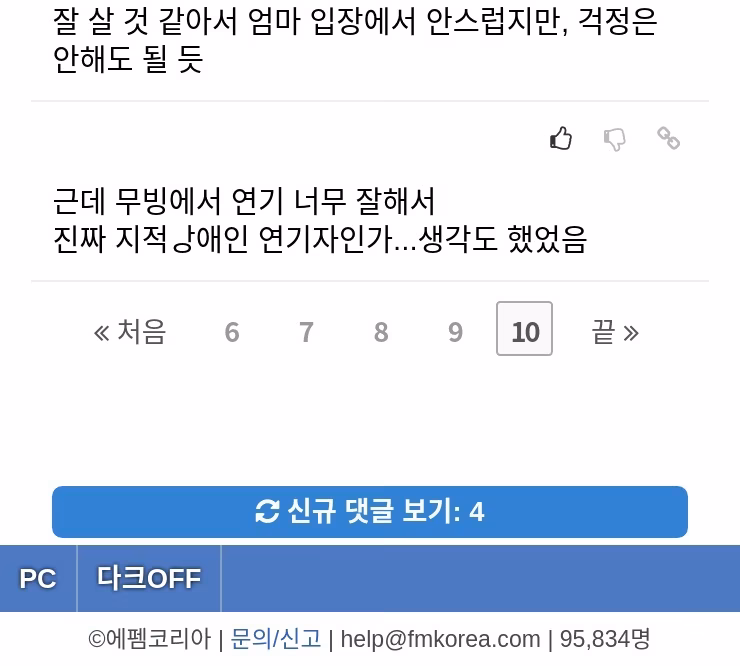The width and height of the screenshot is (740, 666).
Task: Select current comment page 10
Action: (x=524, y=329)
